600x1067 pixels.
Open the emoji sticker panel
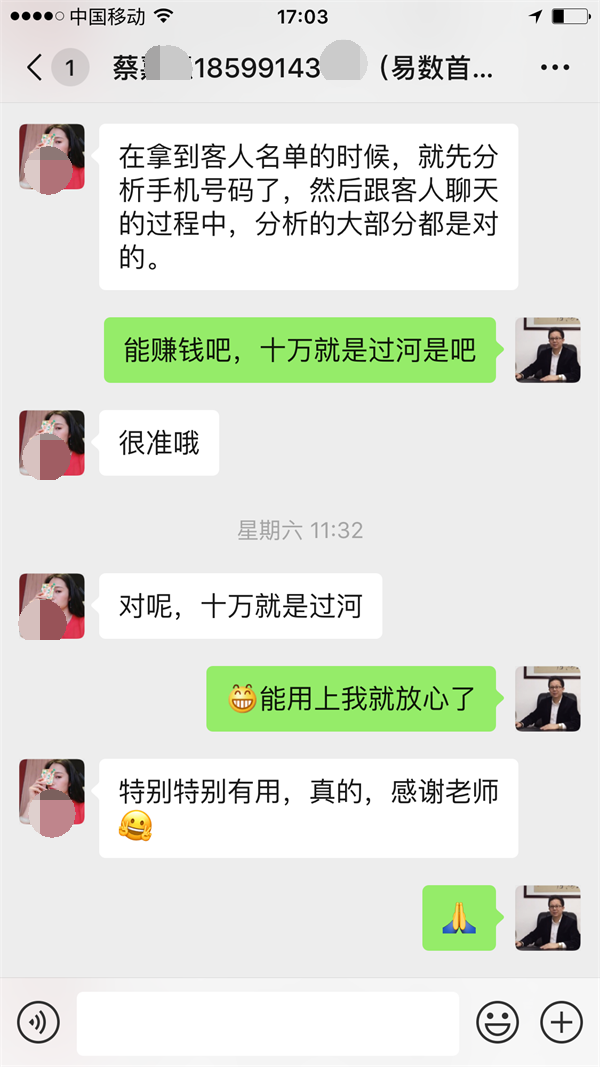[x=497, y=1022]
